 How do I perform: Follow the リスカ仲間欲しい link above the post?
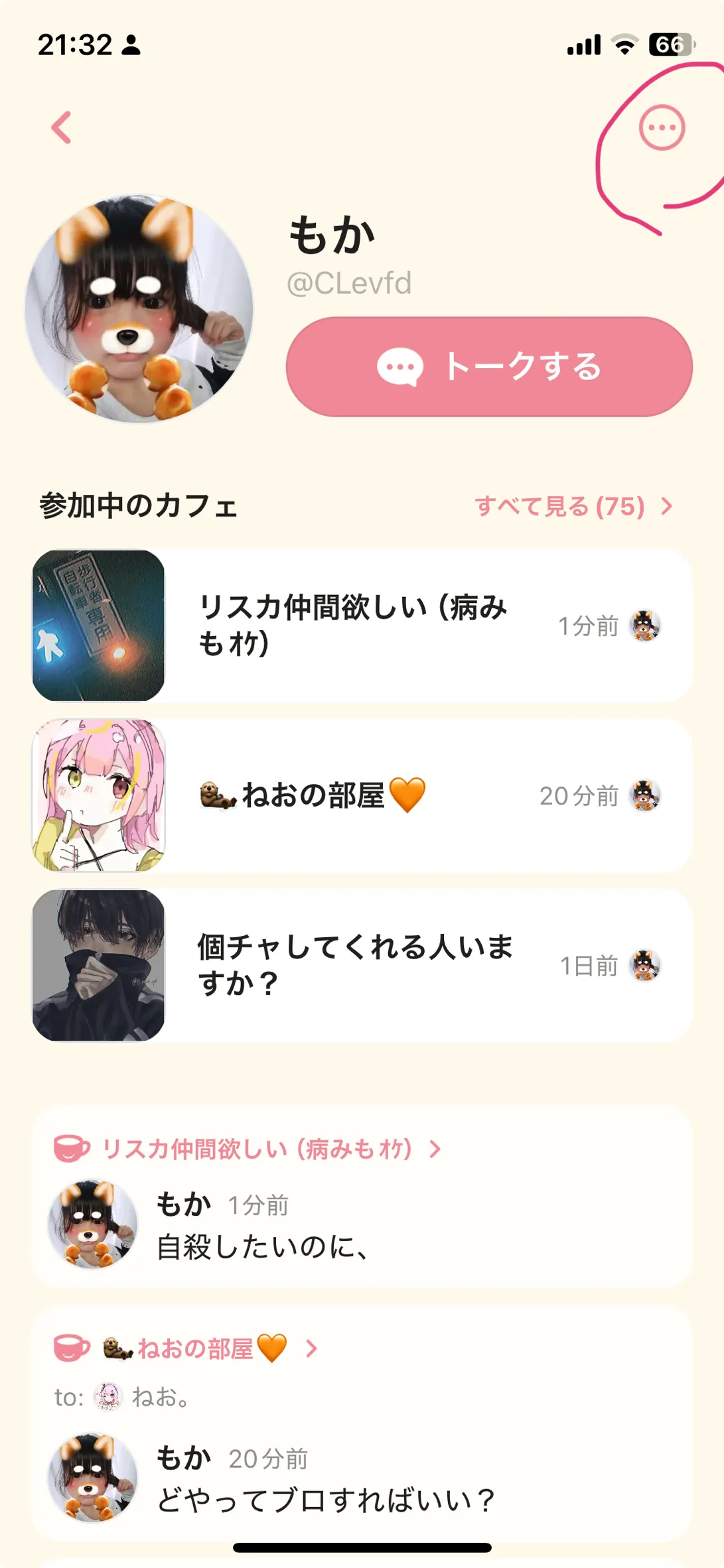pyautogui.click(x=257, y=1149)
